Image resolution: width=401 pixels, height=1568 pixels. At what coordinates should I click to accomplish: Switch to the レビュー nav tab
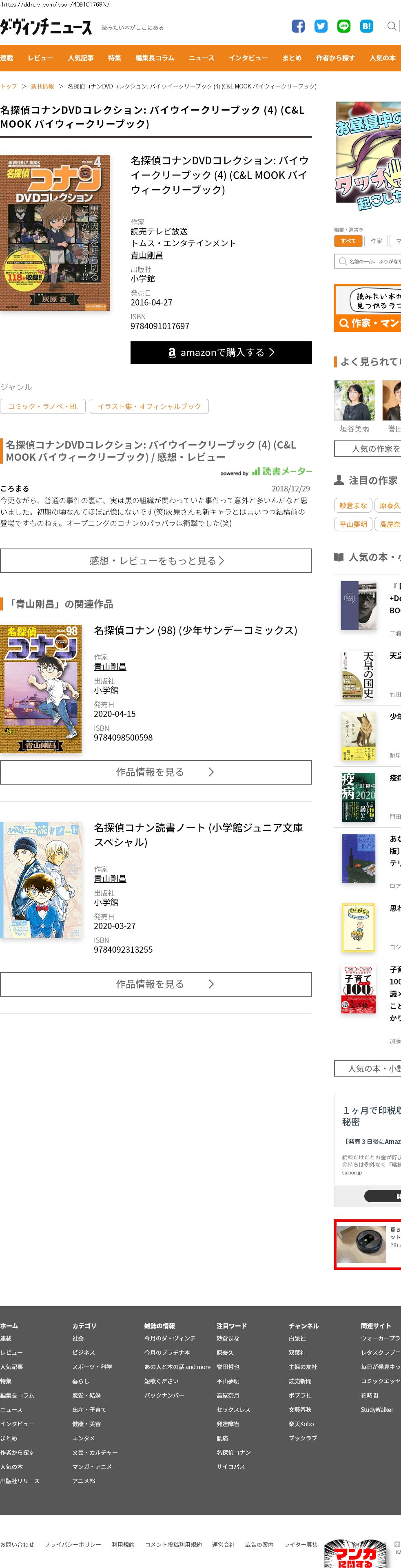40,58
